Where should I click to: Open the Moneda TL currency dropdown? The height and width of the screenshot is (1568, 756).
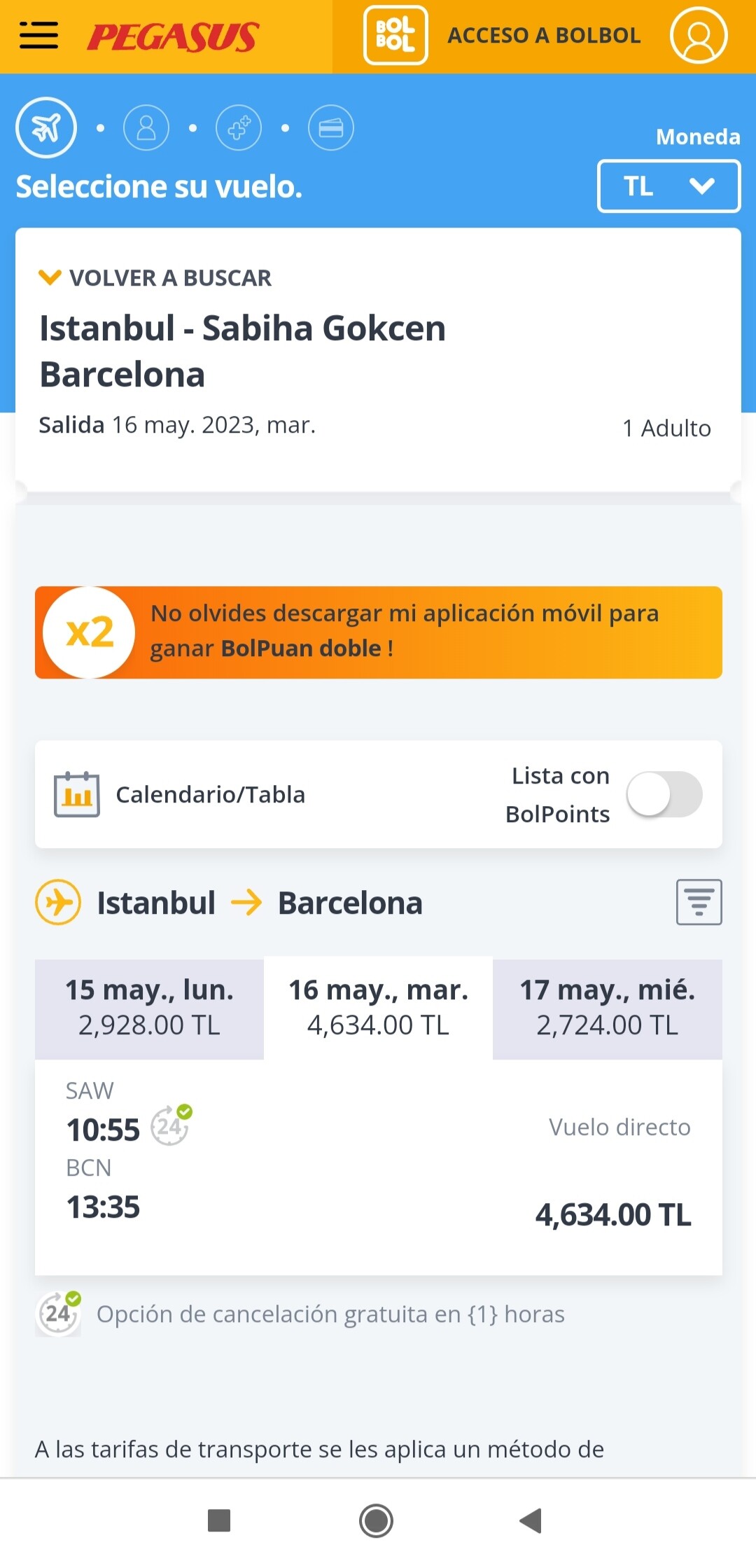click(x=668, y=186)
